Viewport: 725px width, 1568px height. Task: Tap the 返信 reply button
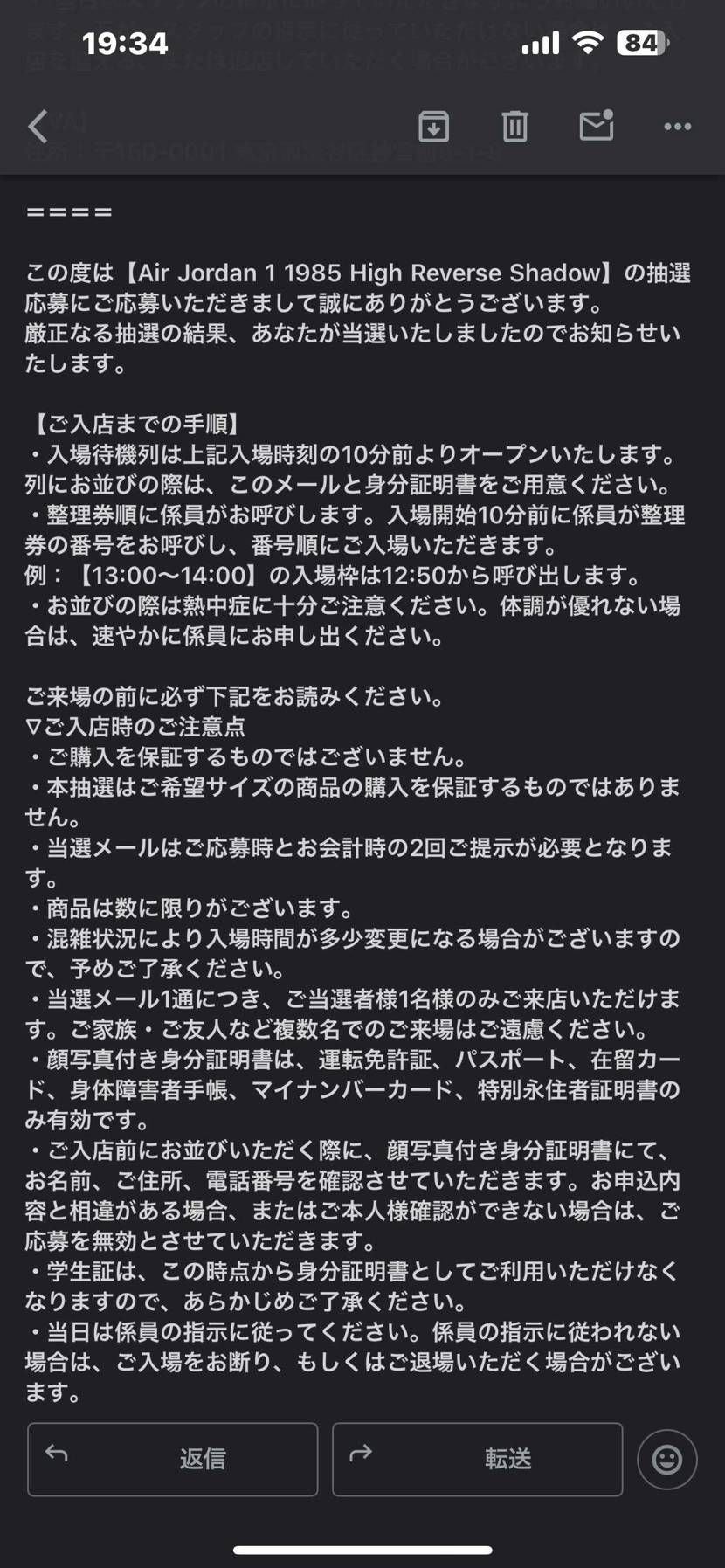pyautogui.click(x=173, y=1460)
